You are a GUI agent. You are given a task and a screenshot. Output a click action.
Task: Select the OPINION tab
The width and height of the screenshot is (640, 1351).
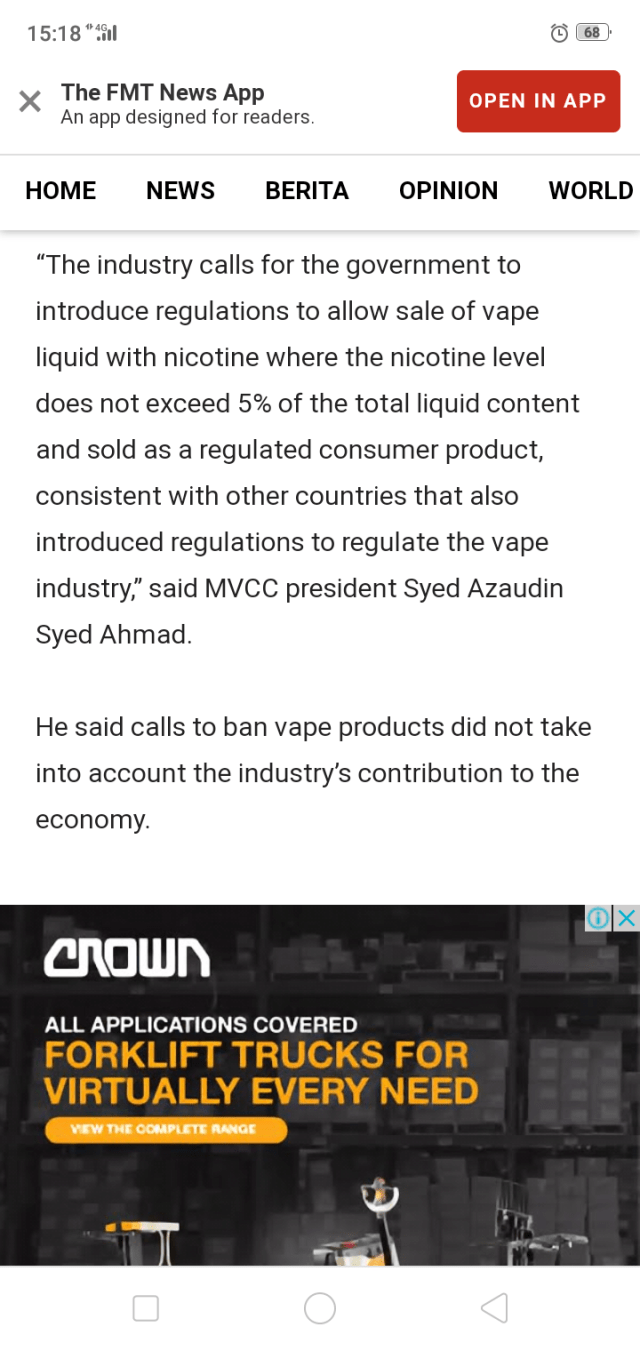pyautogui.click(x=448, y=191)
